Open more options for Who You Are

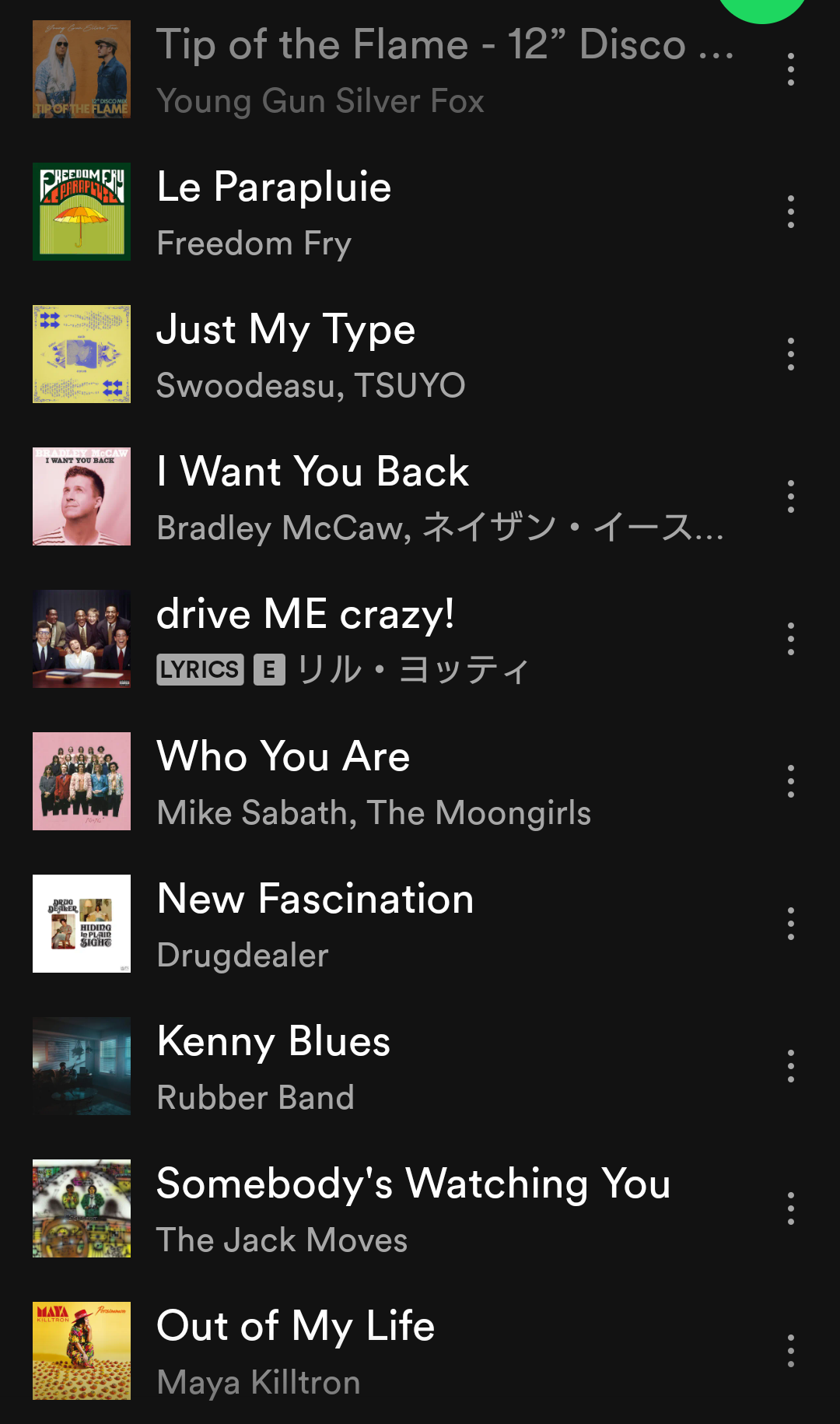(x=790, y=781)
